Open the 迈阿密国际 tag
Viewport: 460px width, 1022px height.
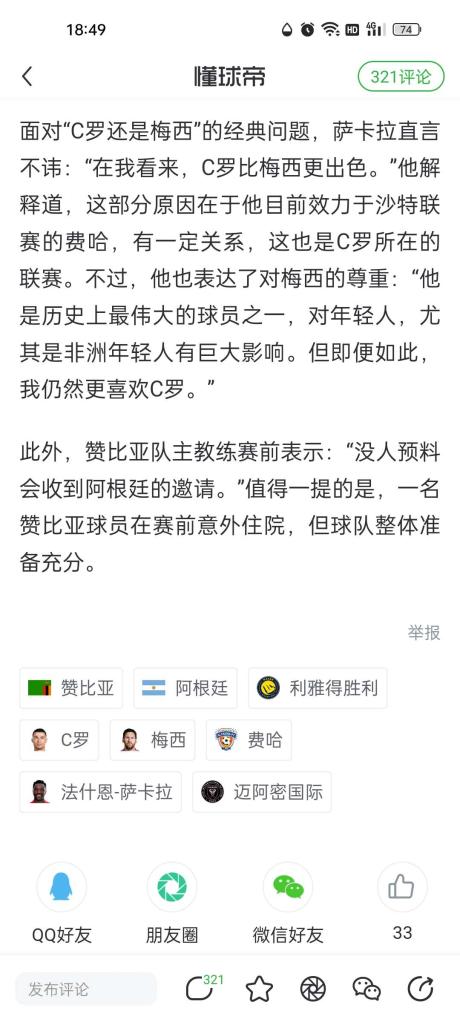pyautogui.click(x=262, y=792)
